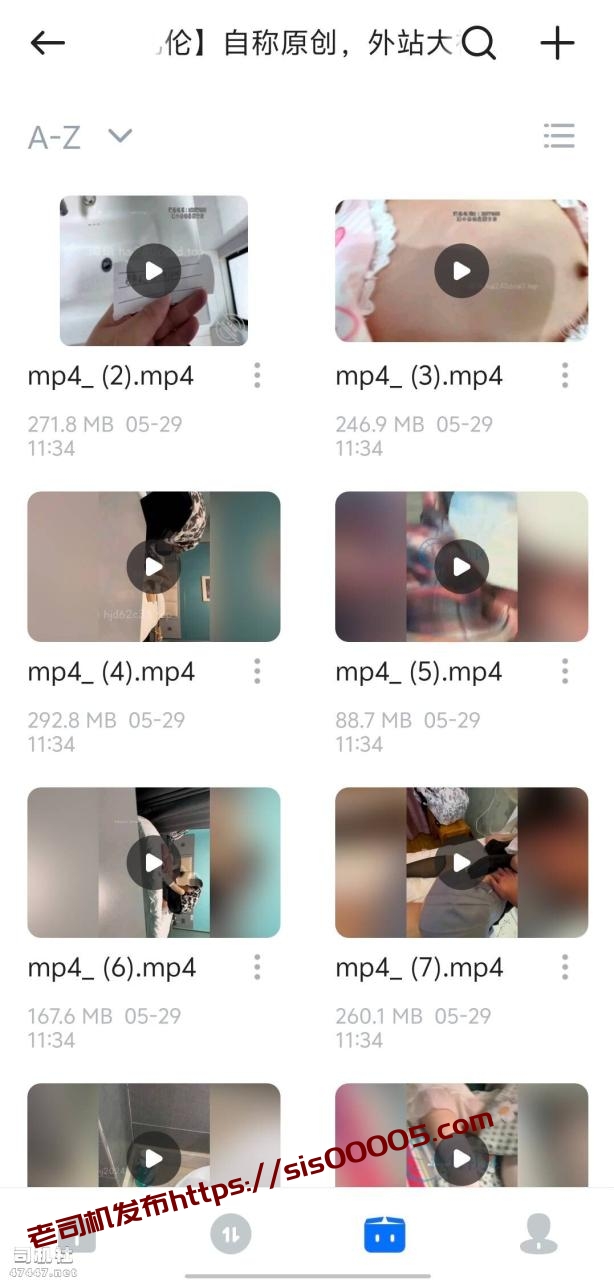Viewport: 614px width, 1280px height.
Task: Open more options for mp4_ (4).mp4
Action: coord(257,671)
